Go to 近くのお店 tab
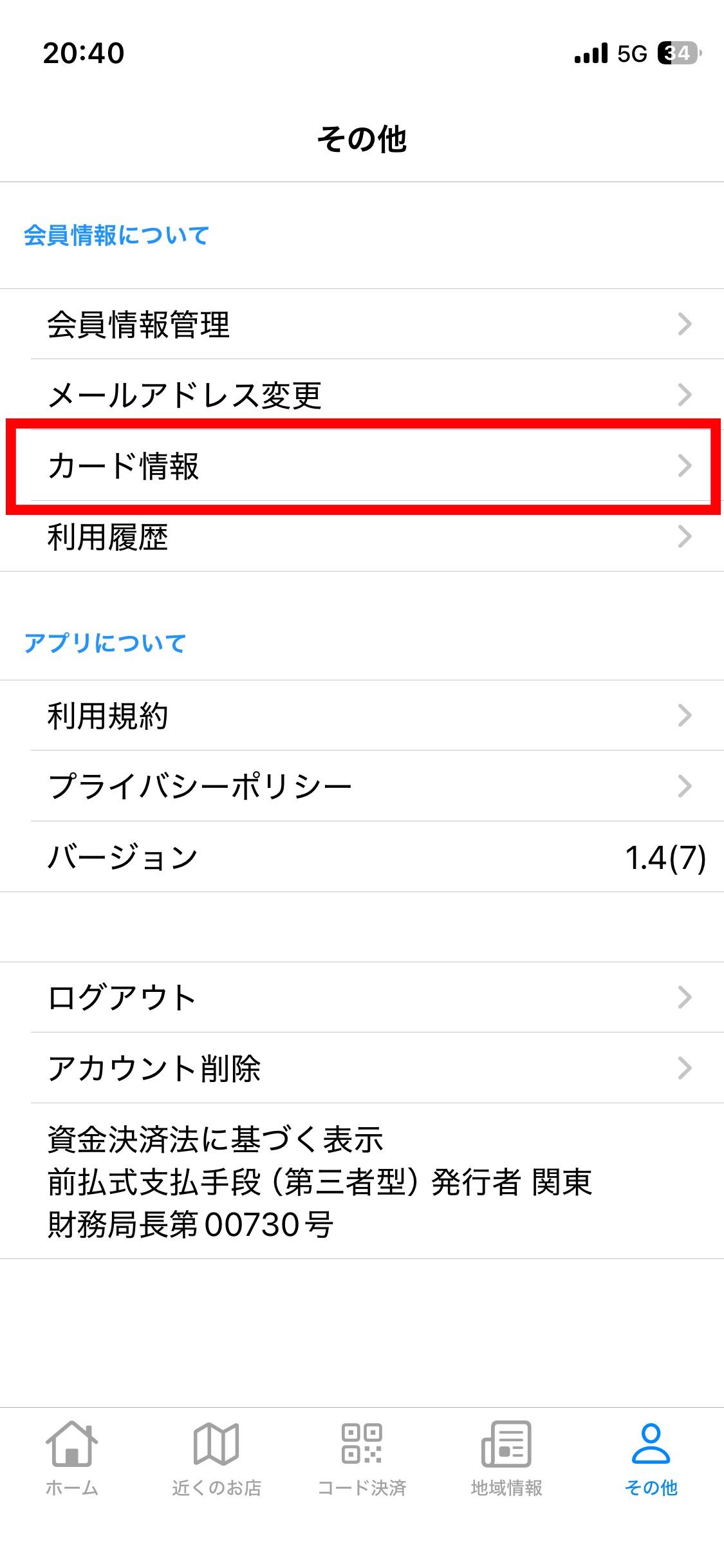 [217, 1459]
